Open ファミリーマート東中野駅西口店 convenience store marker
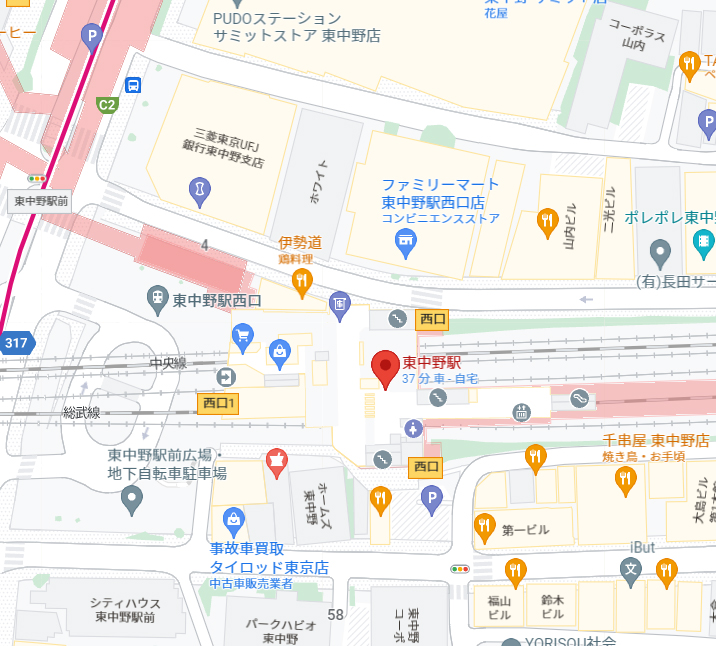This screenshot has width=716, height=646. pyautogui.click(x=405, y=240)
